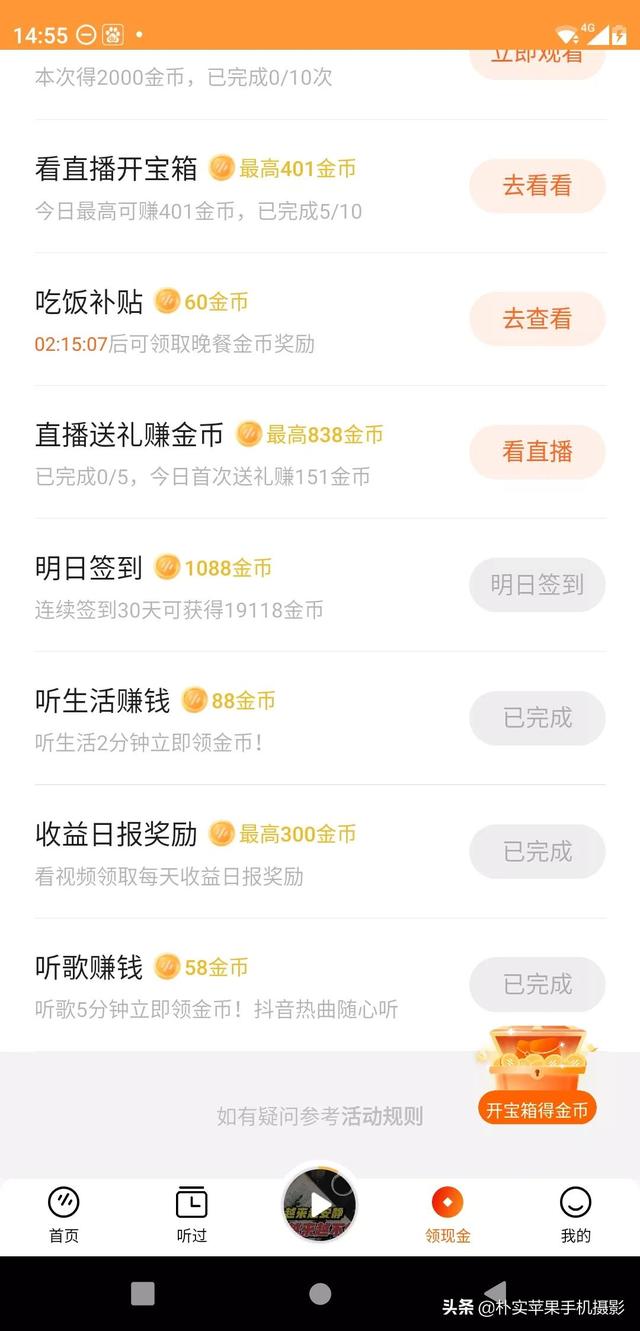Switch to the 听过 tab

[191, 1214]
